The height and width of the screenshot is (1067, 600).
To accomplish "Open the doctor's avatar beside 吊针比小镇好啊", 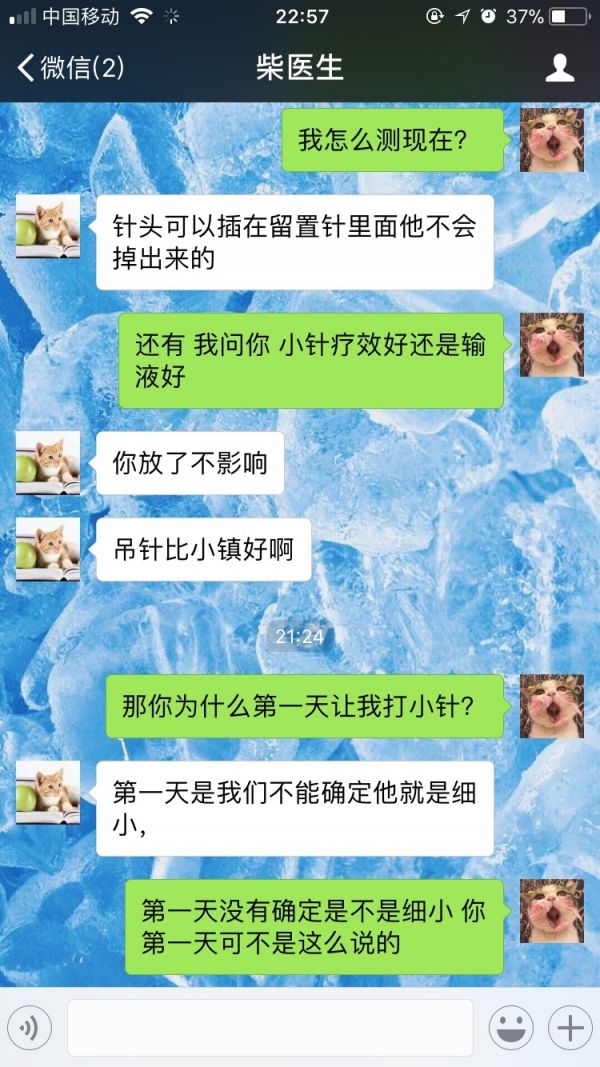I will pyautogui.click(x=47, y=550).
